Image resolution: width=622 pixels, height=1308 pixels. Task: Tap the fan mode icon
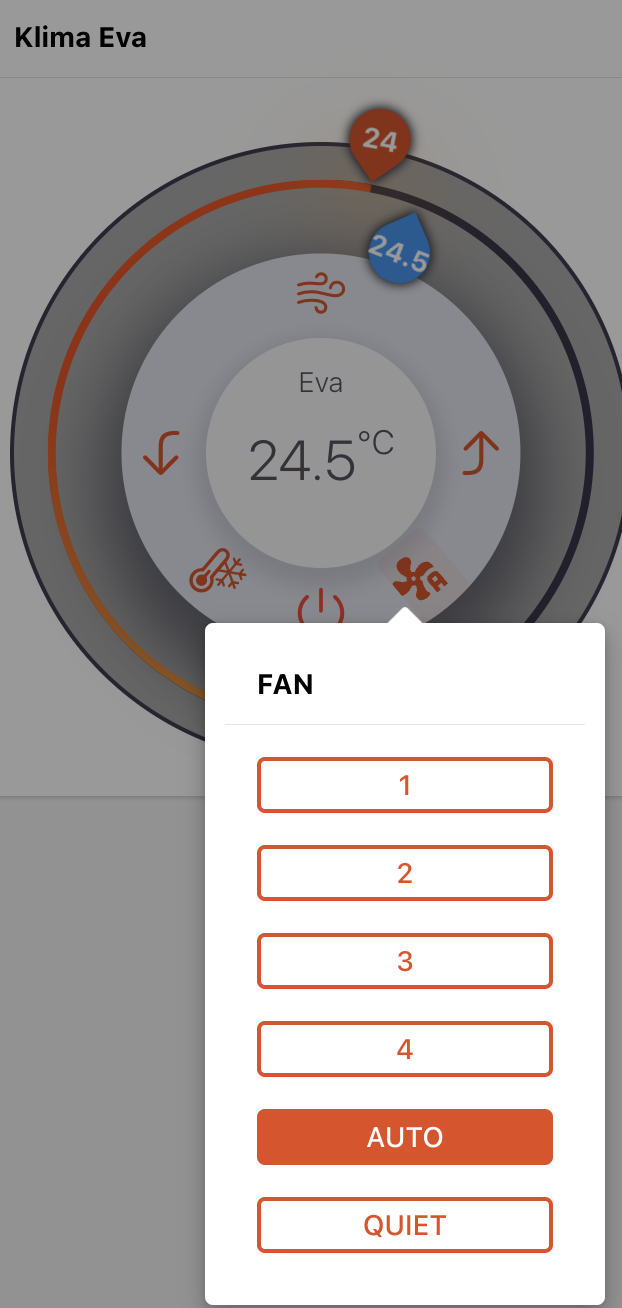418,579
